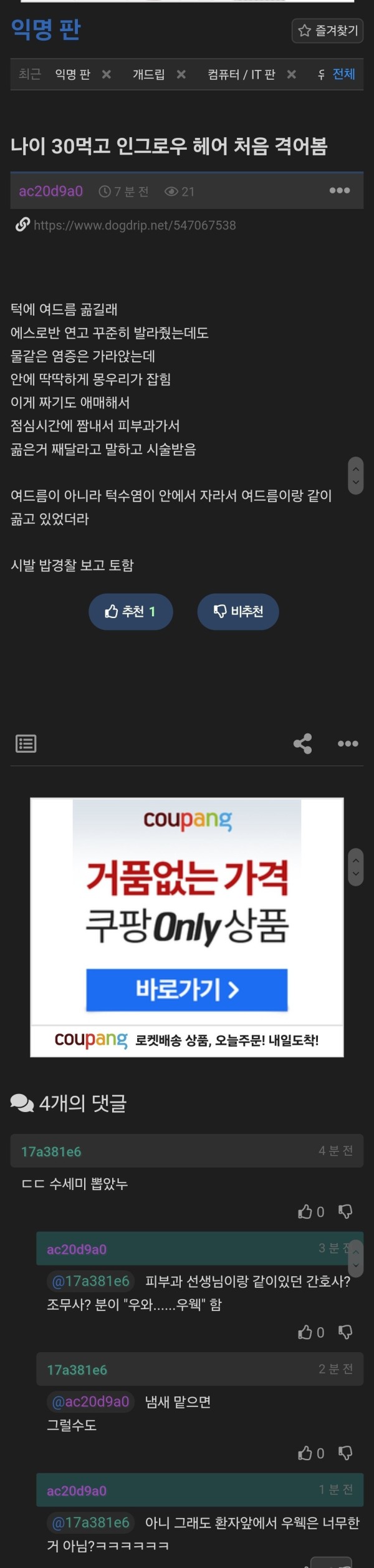Open the post header overflow menu
The image size is (374, 1568).
point(339,190)
